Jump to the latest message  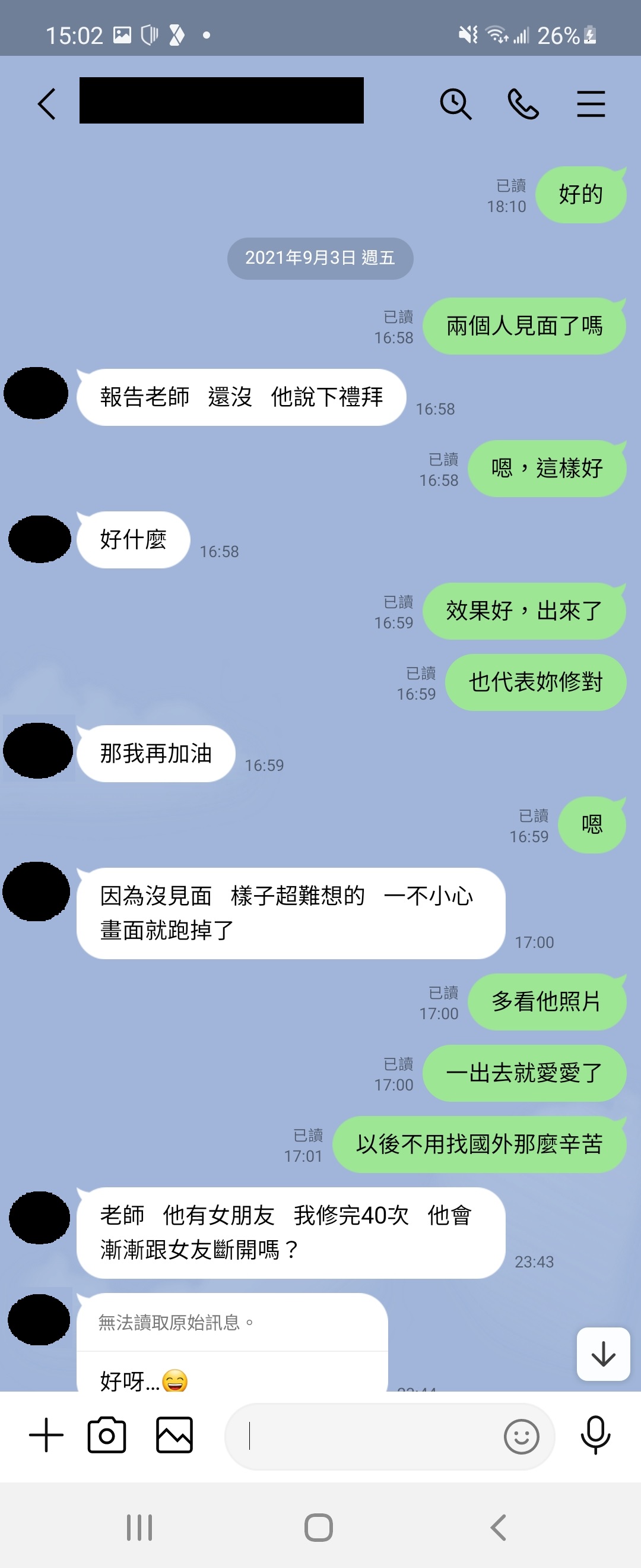pyautogui.click(x=602, y=1354)
